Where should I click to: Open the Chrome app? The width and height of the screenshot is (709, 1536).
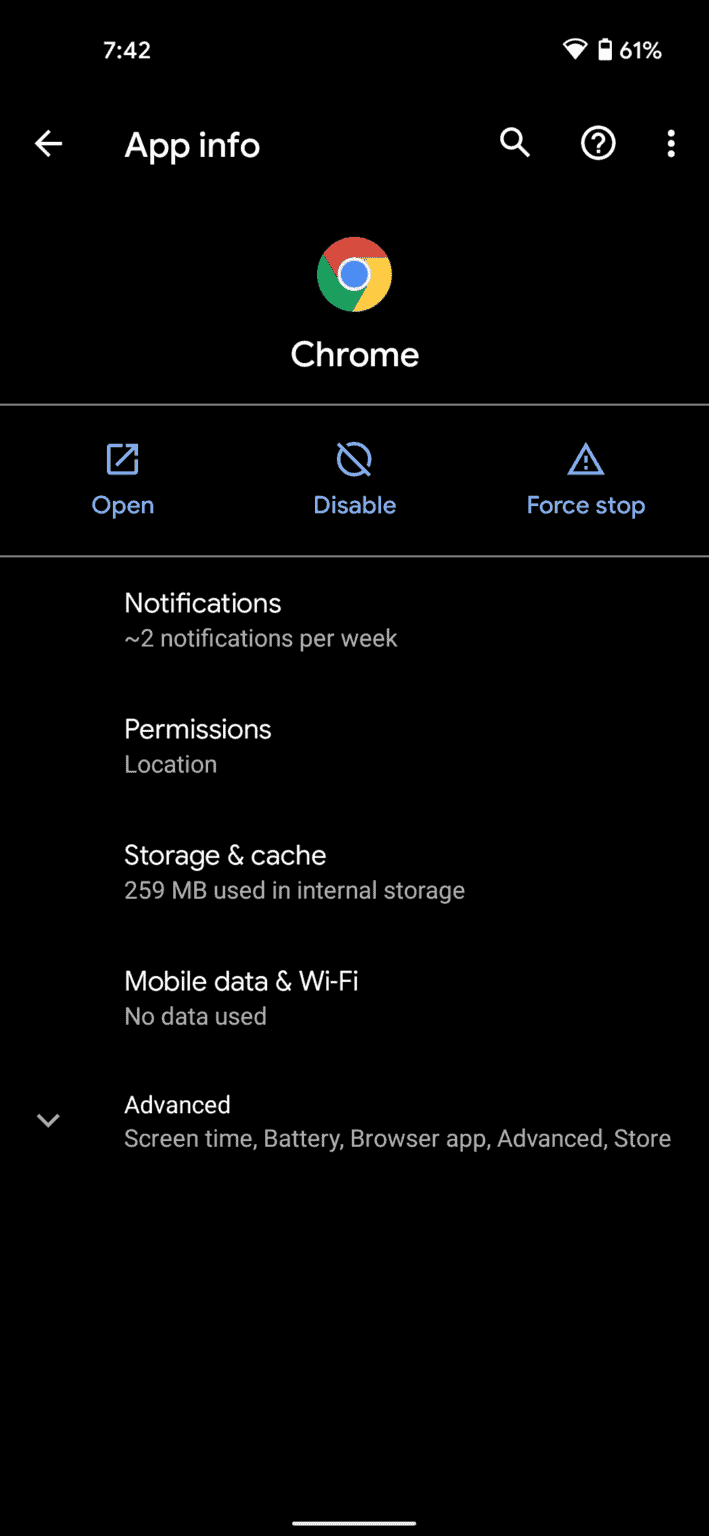[123, 481]
